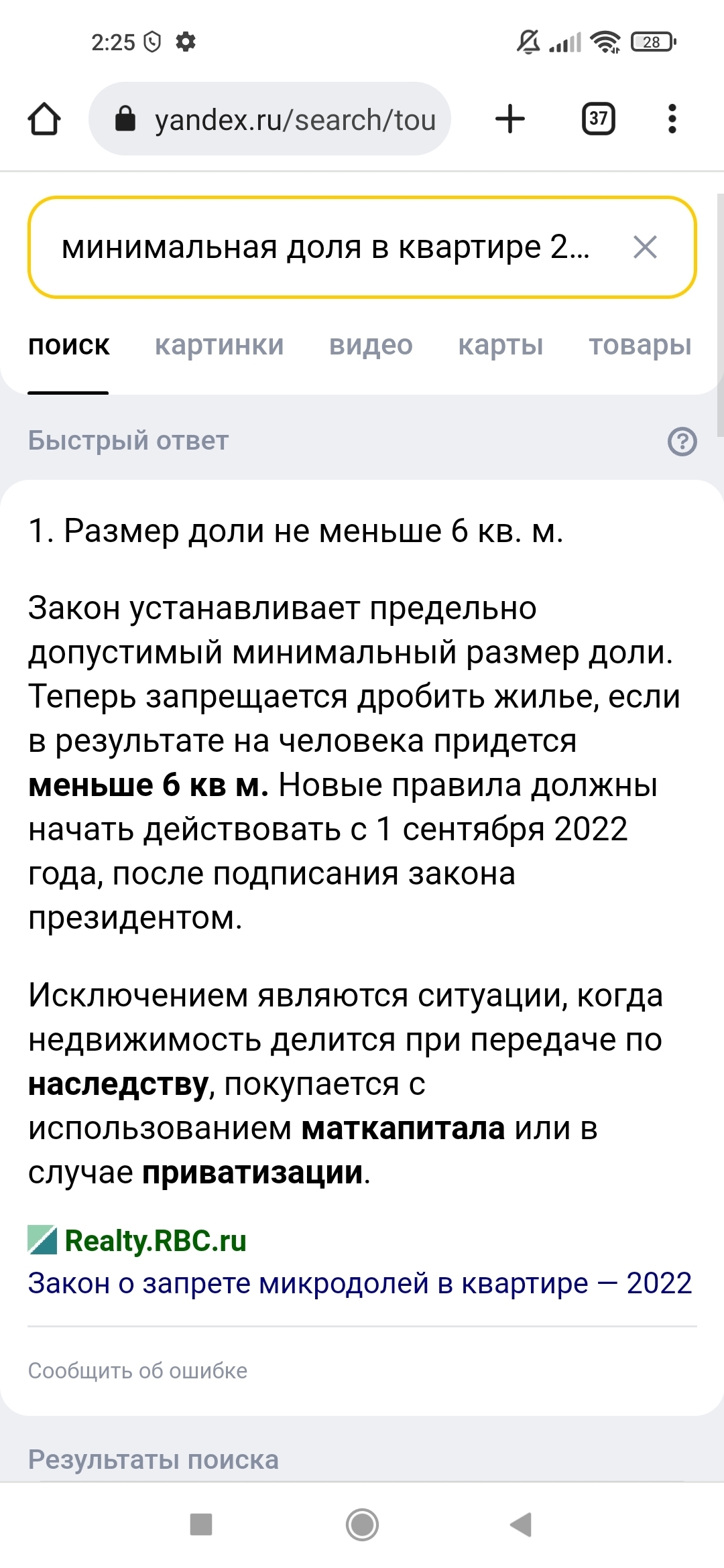This screenshot has height=1568, width=724.
Task: Edit the Yandex search query field
Action: [x=325, y=247]
